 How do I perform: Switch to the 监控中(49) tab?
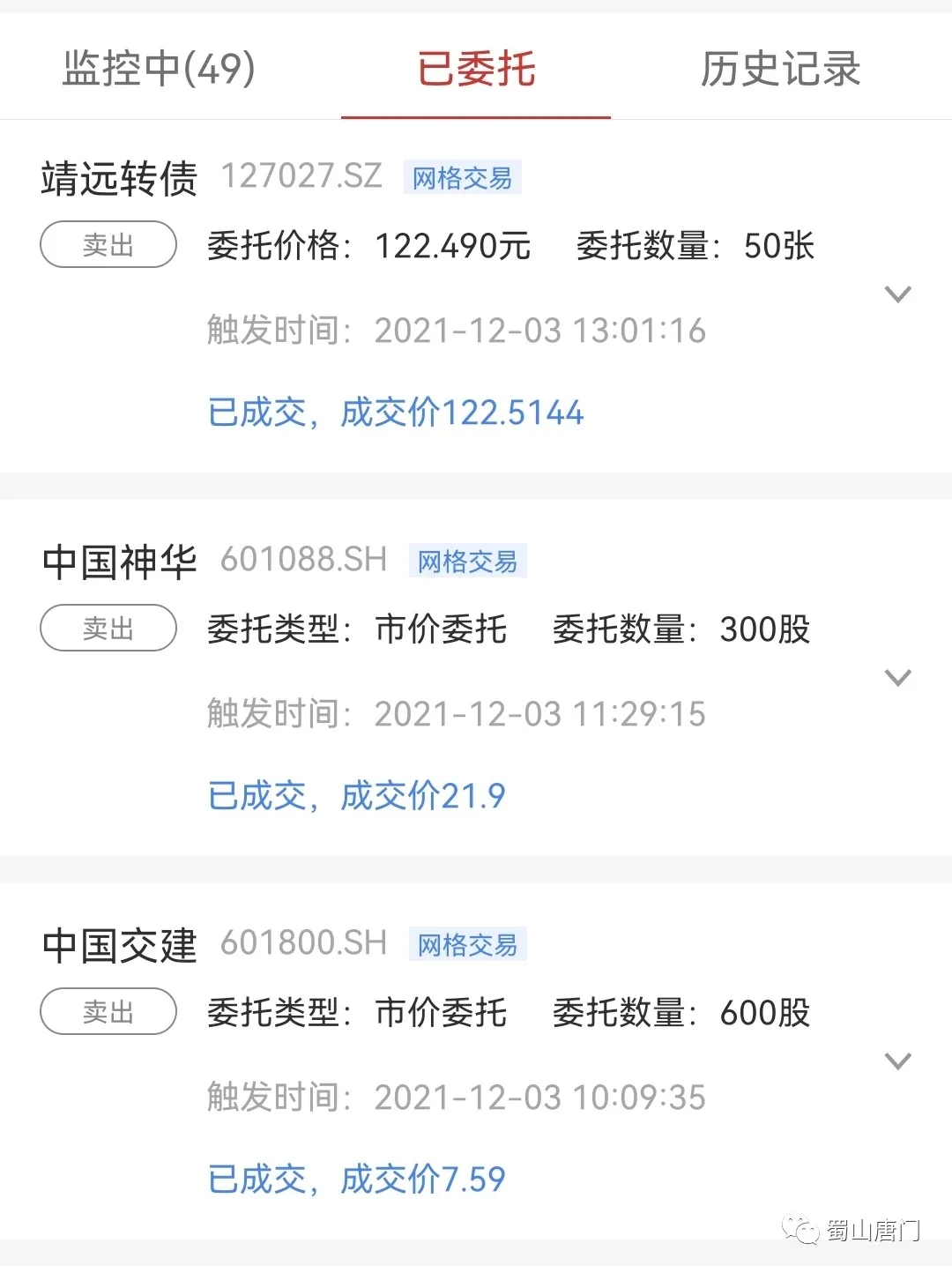pyautogui.click(x=159, y=69)
